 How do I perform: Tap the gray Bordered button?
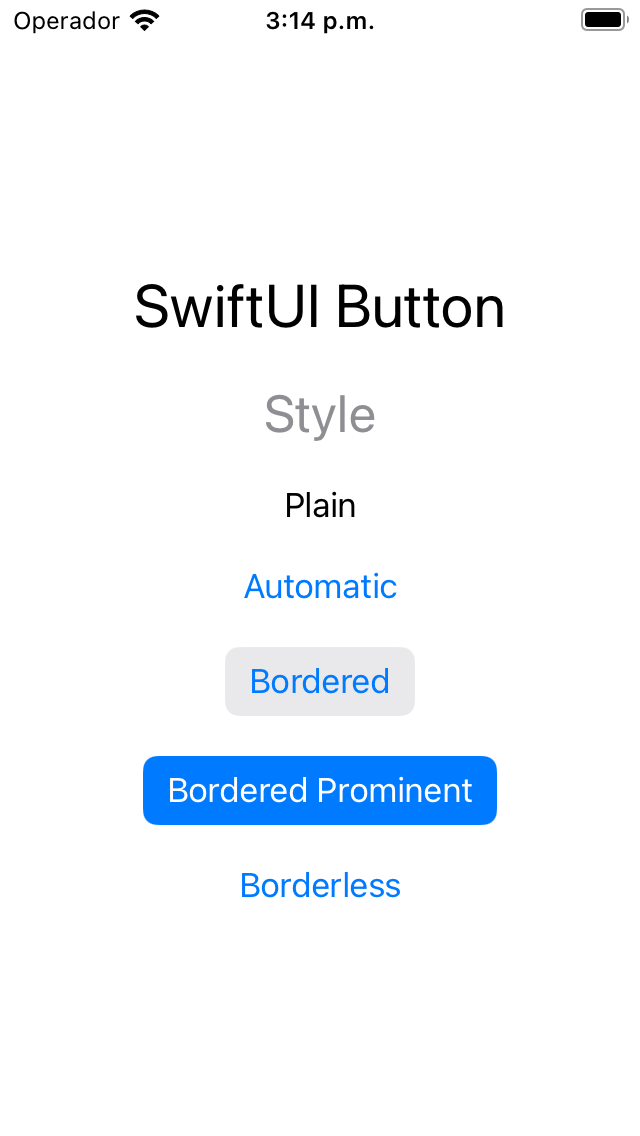click(320, 681)
